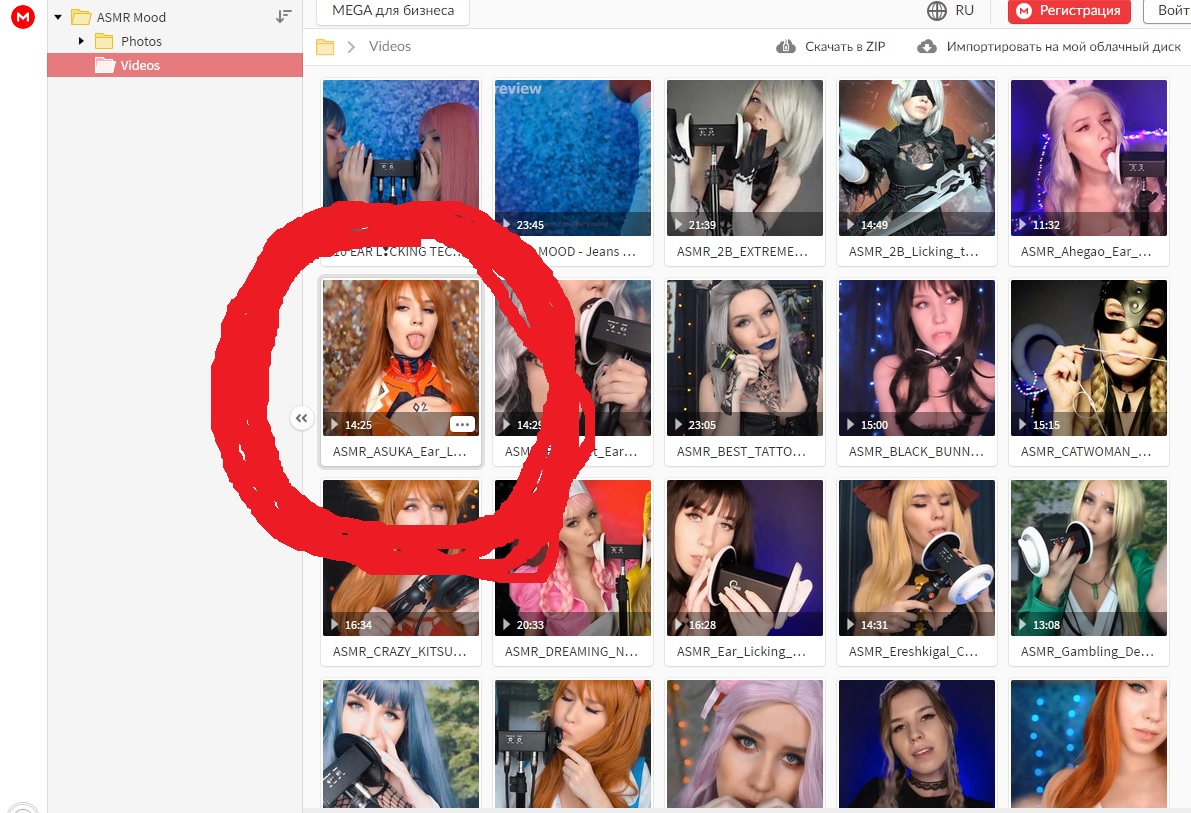Tap the Регистрация button
Viewport: 1191px width, 813px height.
tap(1069, 11)
